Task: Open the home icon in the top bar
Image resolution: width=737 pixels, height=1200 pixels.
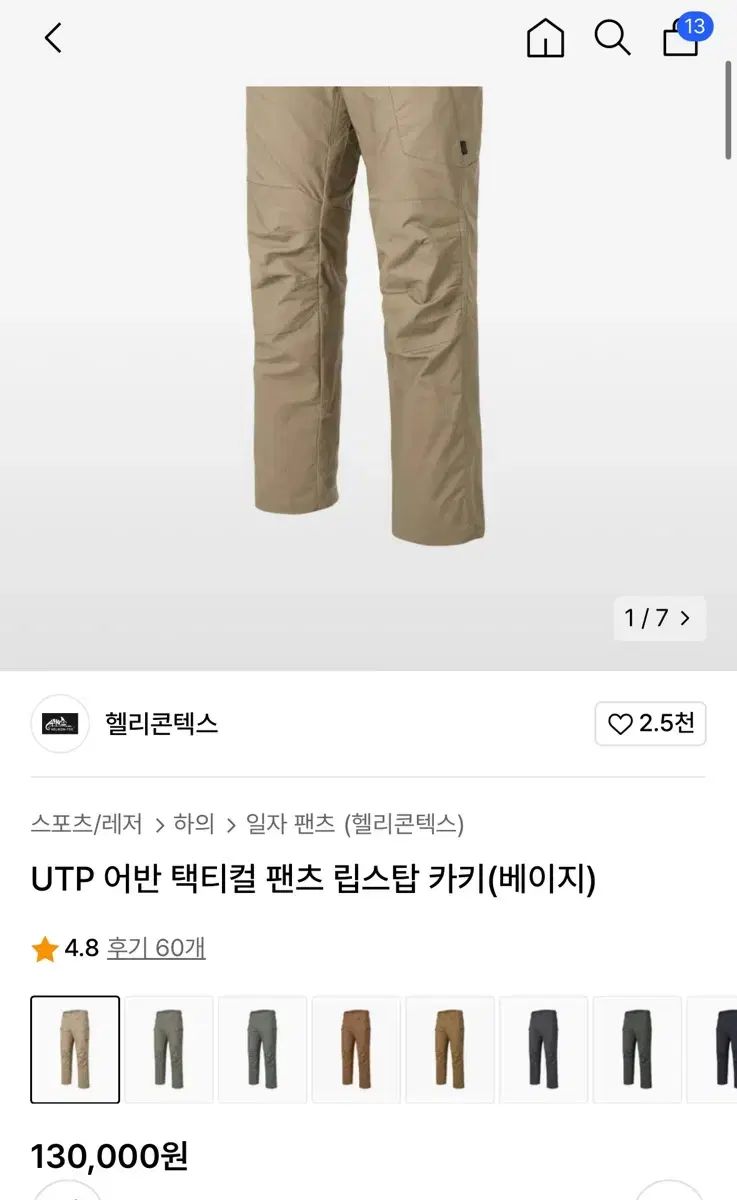Action: click(x=545, y=38)
